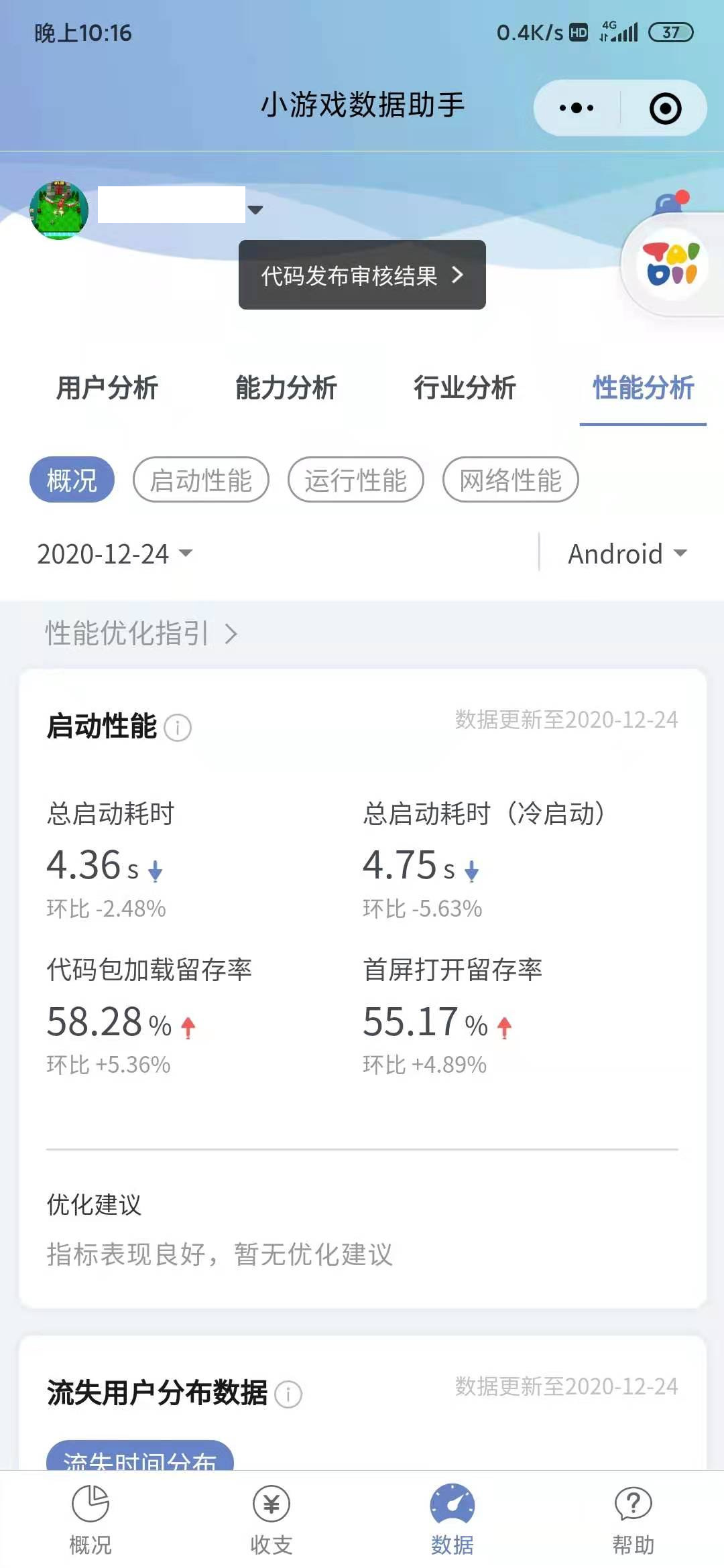Select the 启动性能 chip
The height and width of the screenshot is (1568, 724).
pos(201,480)
